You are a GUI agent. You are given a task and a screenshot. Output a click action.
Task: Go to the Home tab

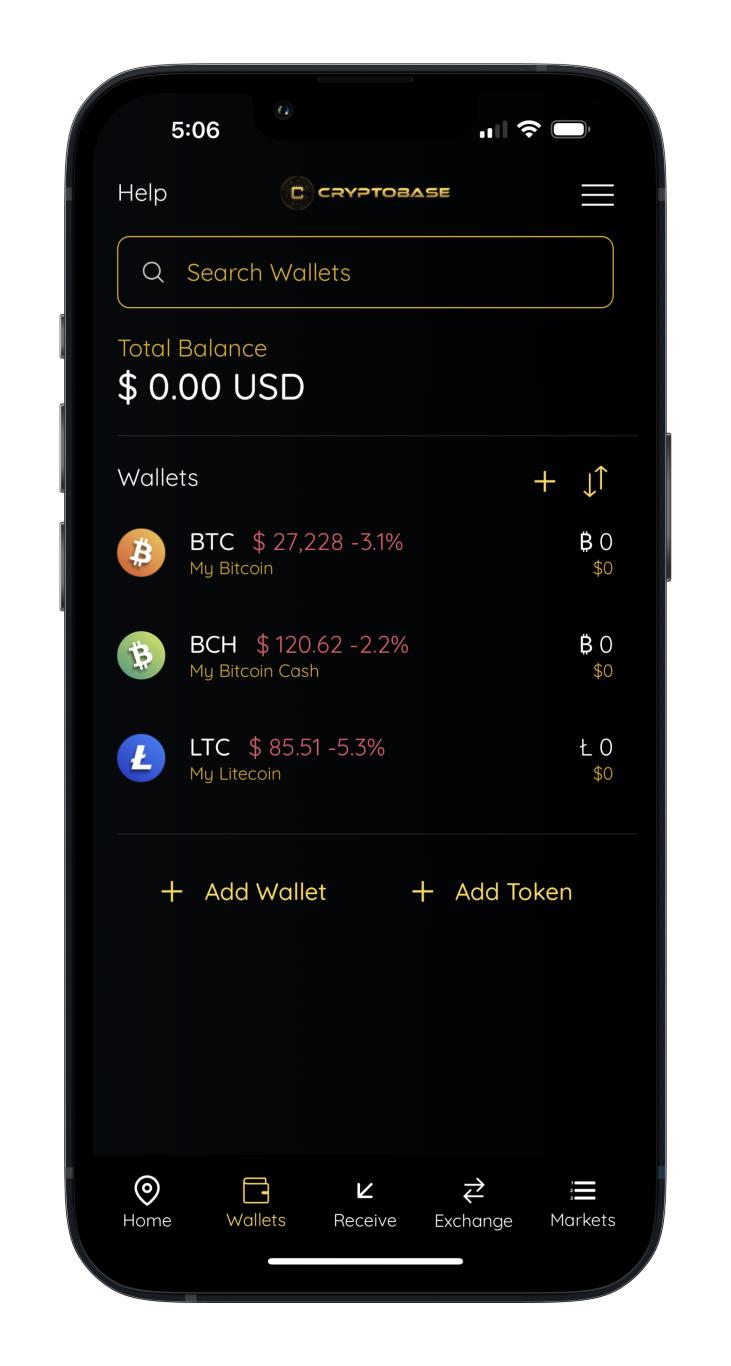[147, 1202]
